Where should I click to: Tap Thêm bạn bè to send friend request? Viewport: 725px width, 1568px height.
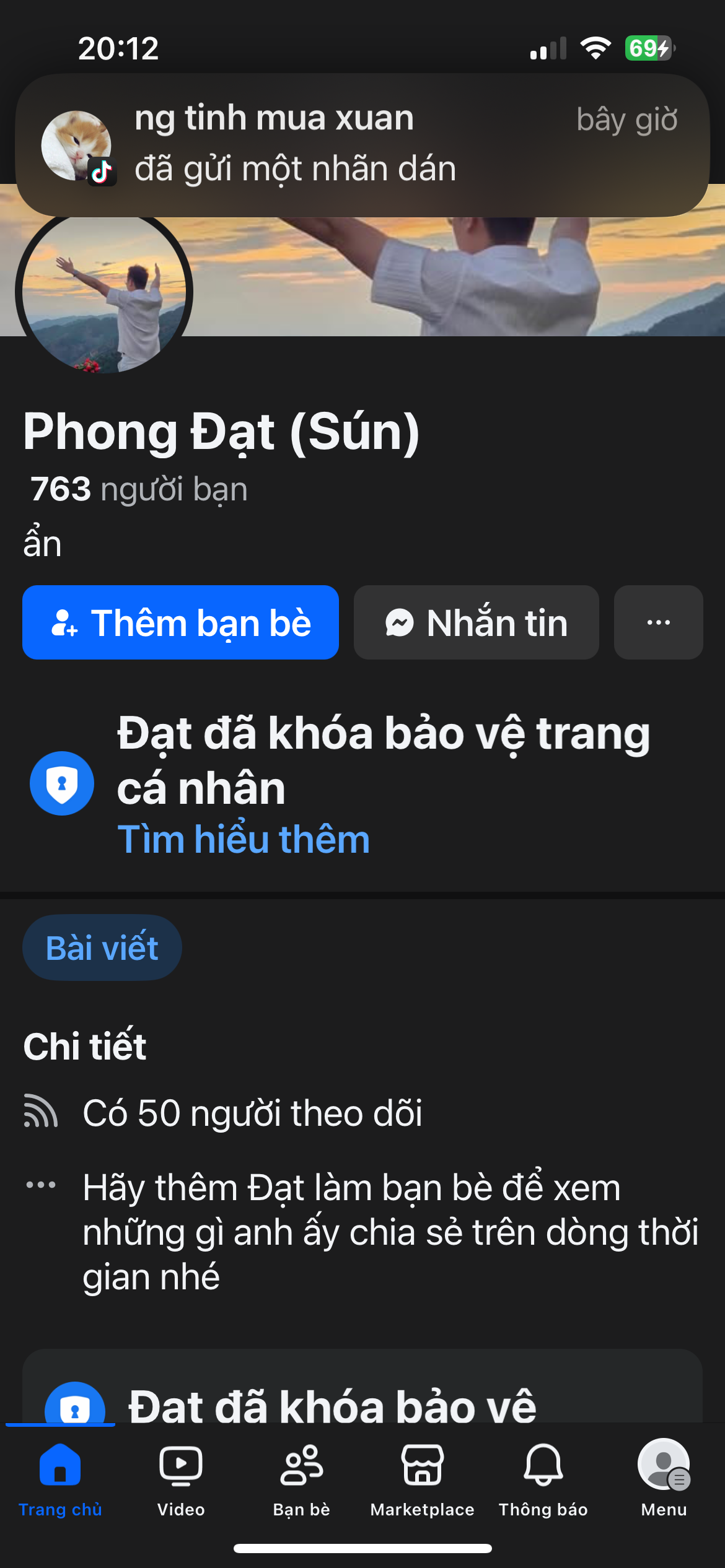[180, 622]
